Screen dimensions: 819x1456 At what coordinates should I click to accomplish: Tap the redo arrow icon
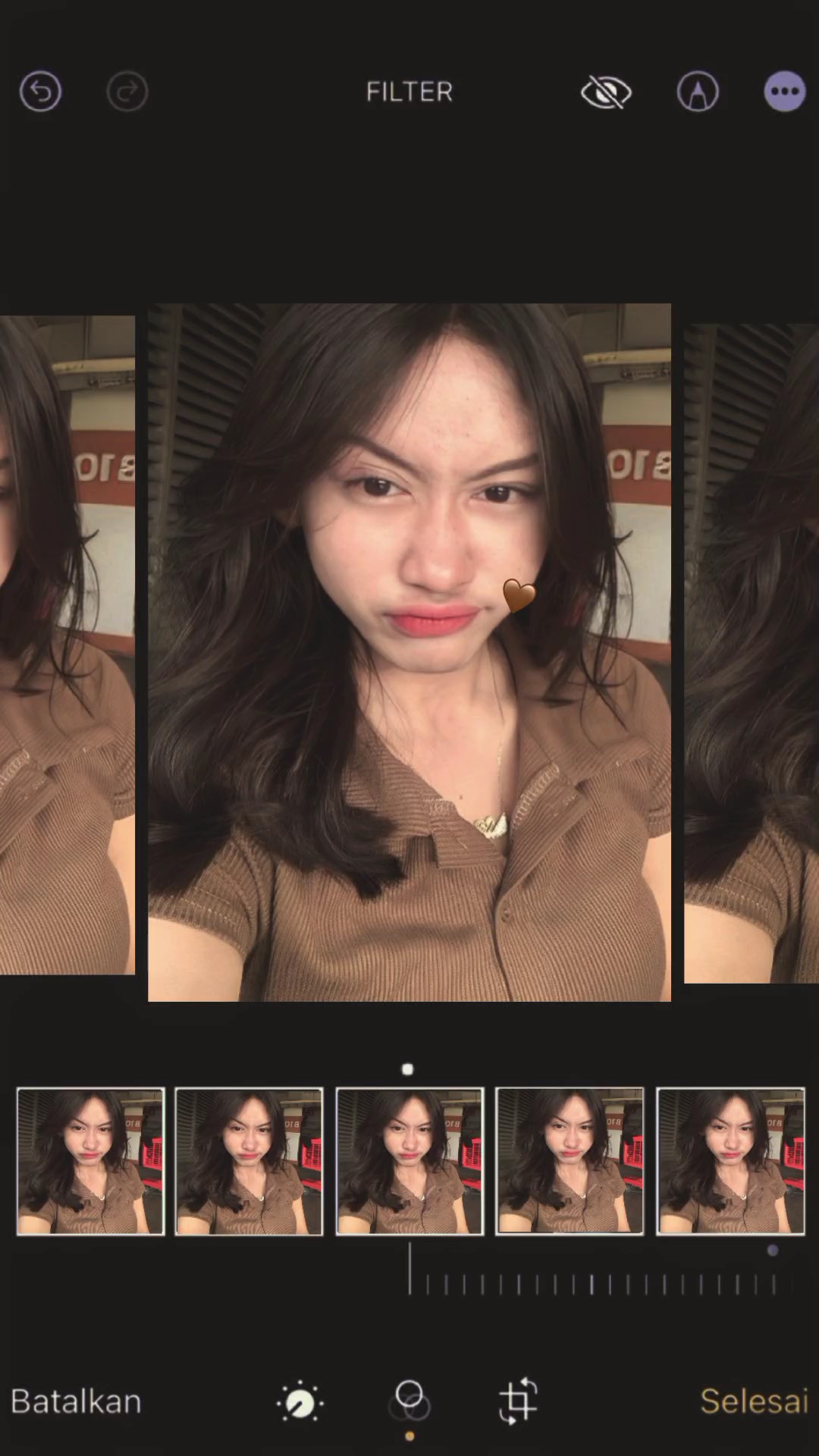click(x=127, y=92)
